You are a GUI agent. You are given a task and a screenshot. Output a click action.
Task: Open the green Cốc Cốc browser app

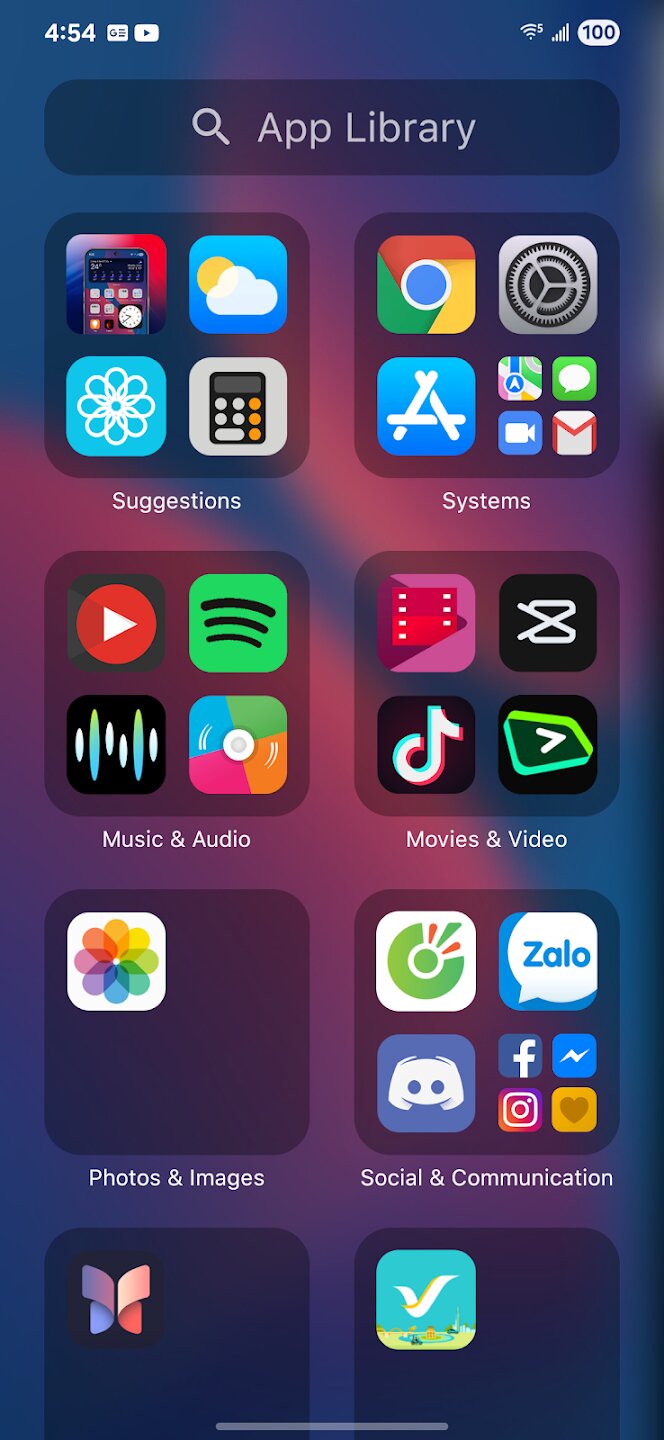(x=426, y=961)
